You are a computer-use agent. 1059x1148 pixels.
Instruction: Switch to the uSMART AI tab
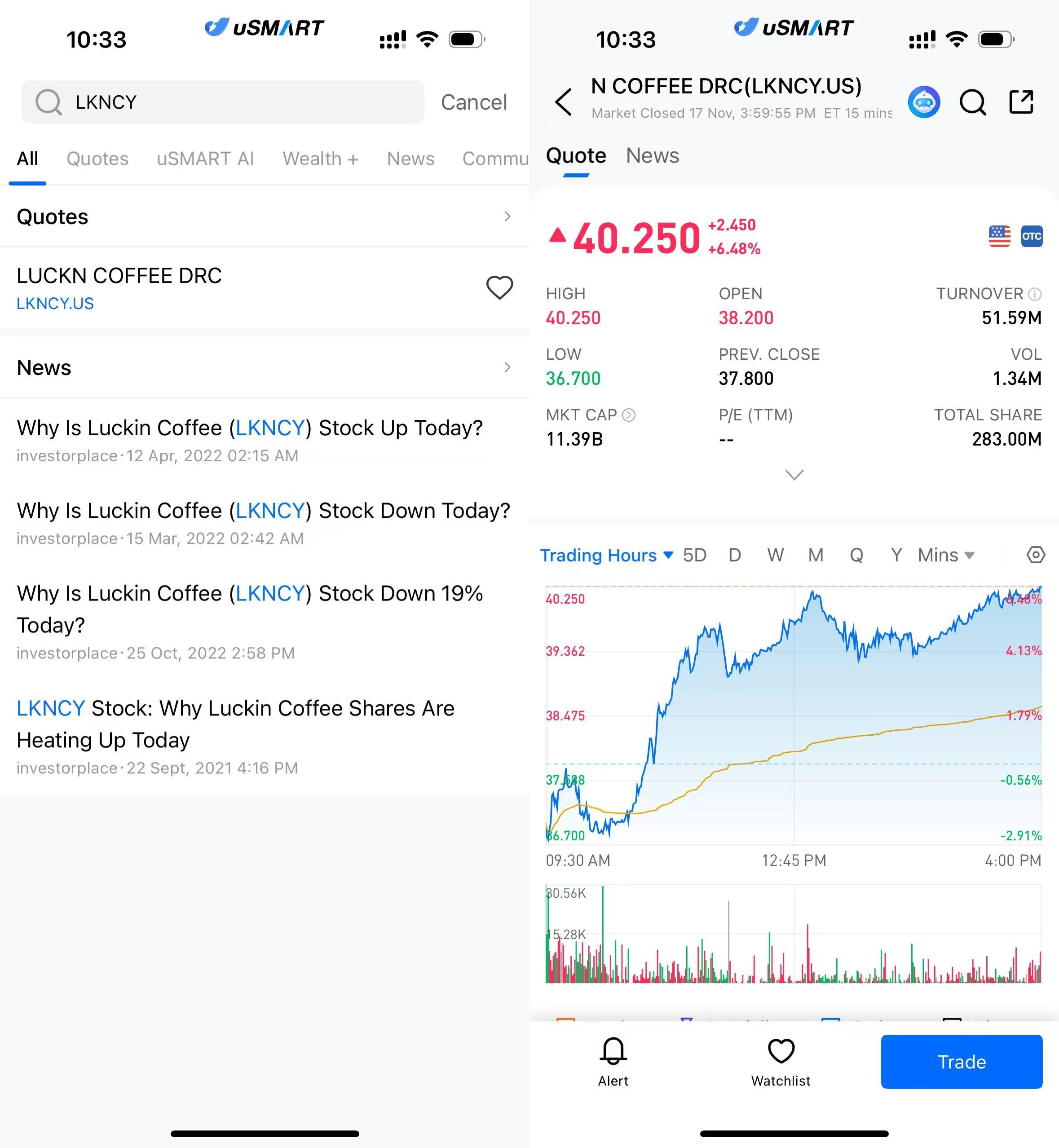(x=205, y=159)
